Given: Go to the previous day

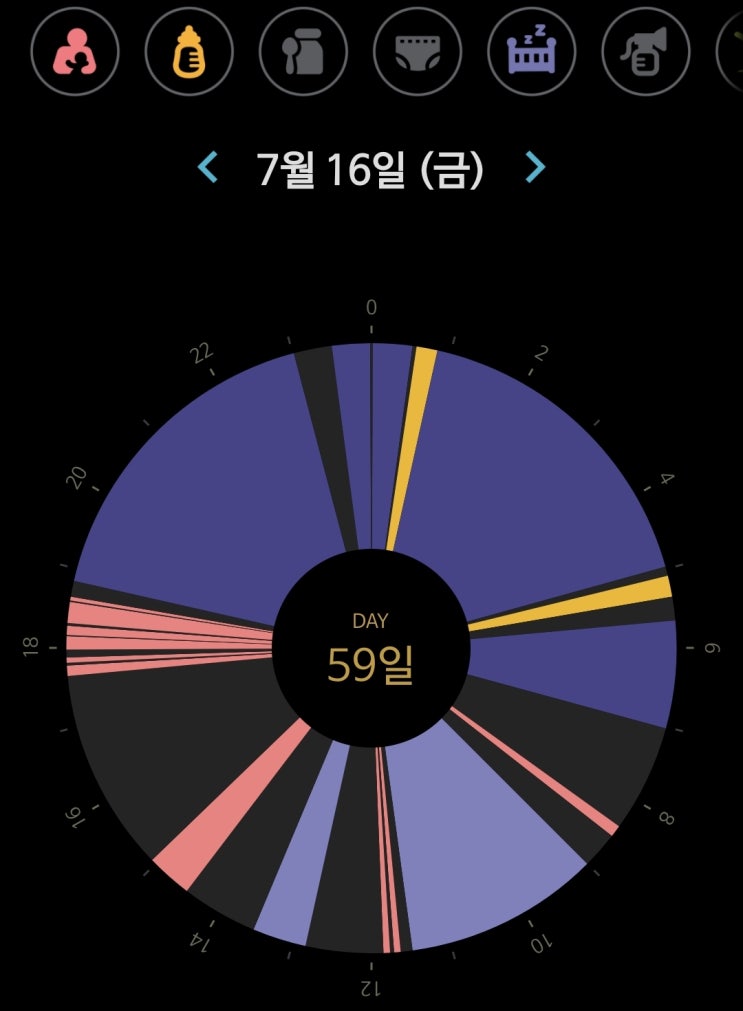Looking at the screenshot, I should (208, 167).
